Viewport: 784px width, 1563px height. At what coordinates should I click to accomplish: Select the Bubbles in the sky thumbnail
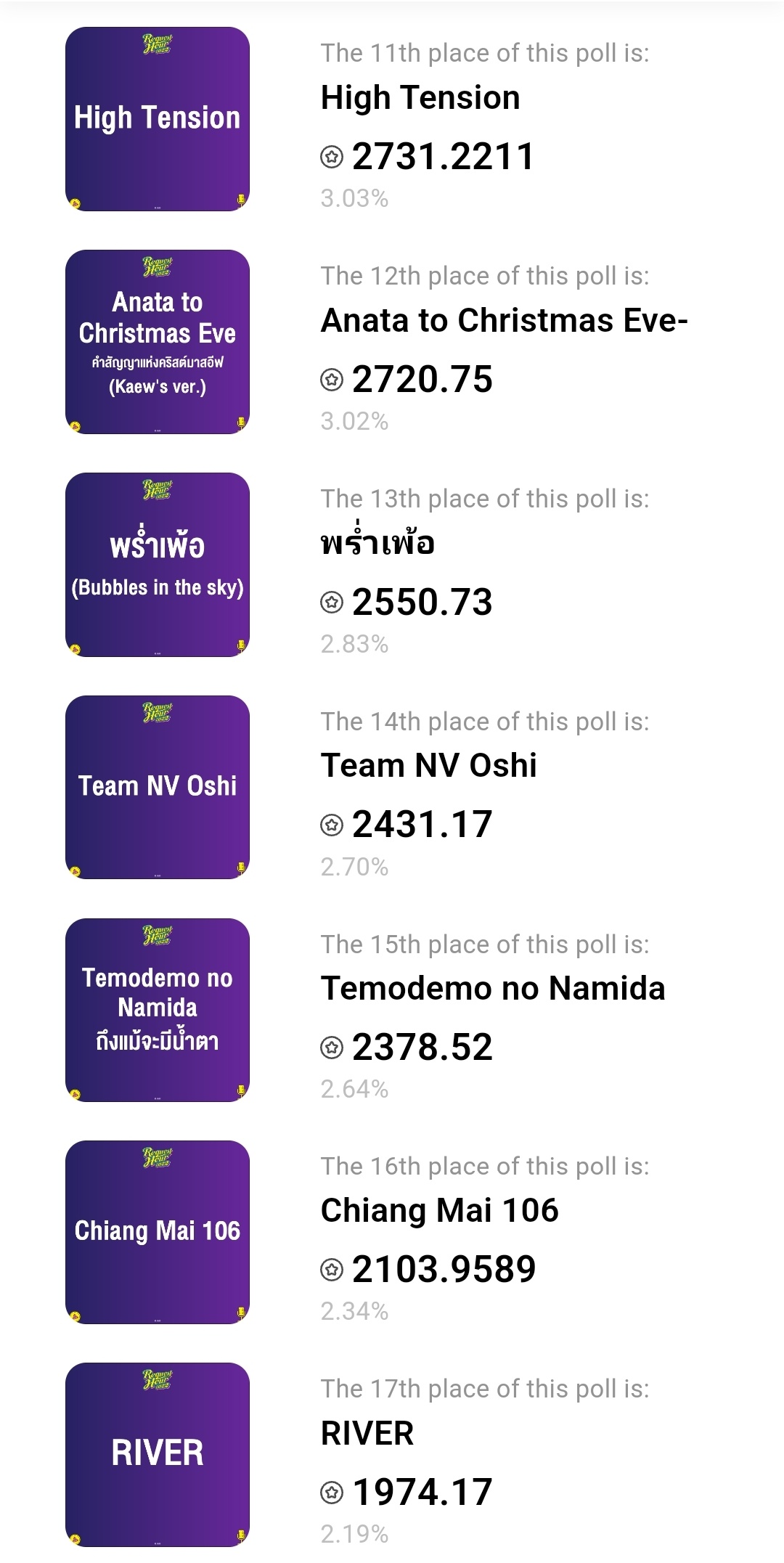pos(158,565)
